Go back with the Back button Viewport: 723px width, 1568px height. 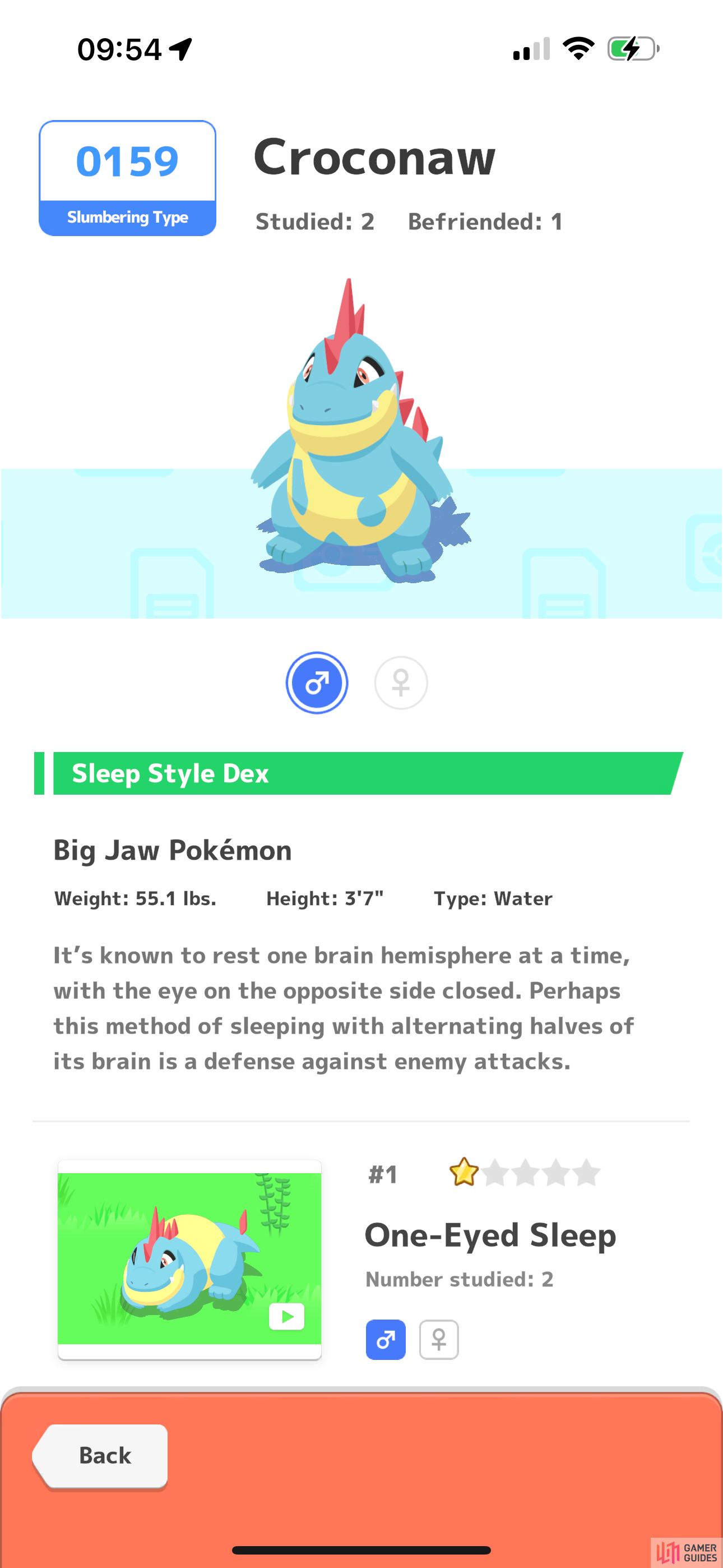click(x=100, y=1456)
